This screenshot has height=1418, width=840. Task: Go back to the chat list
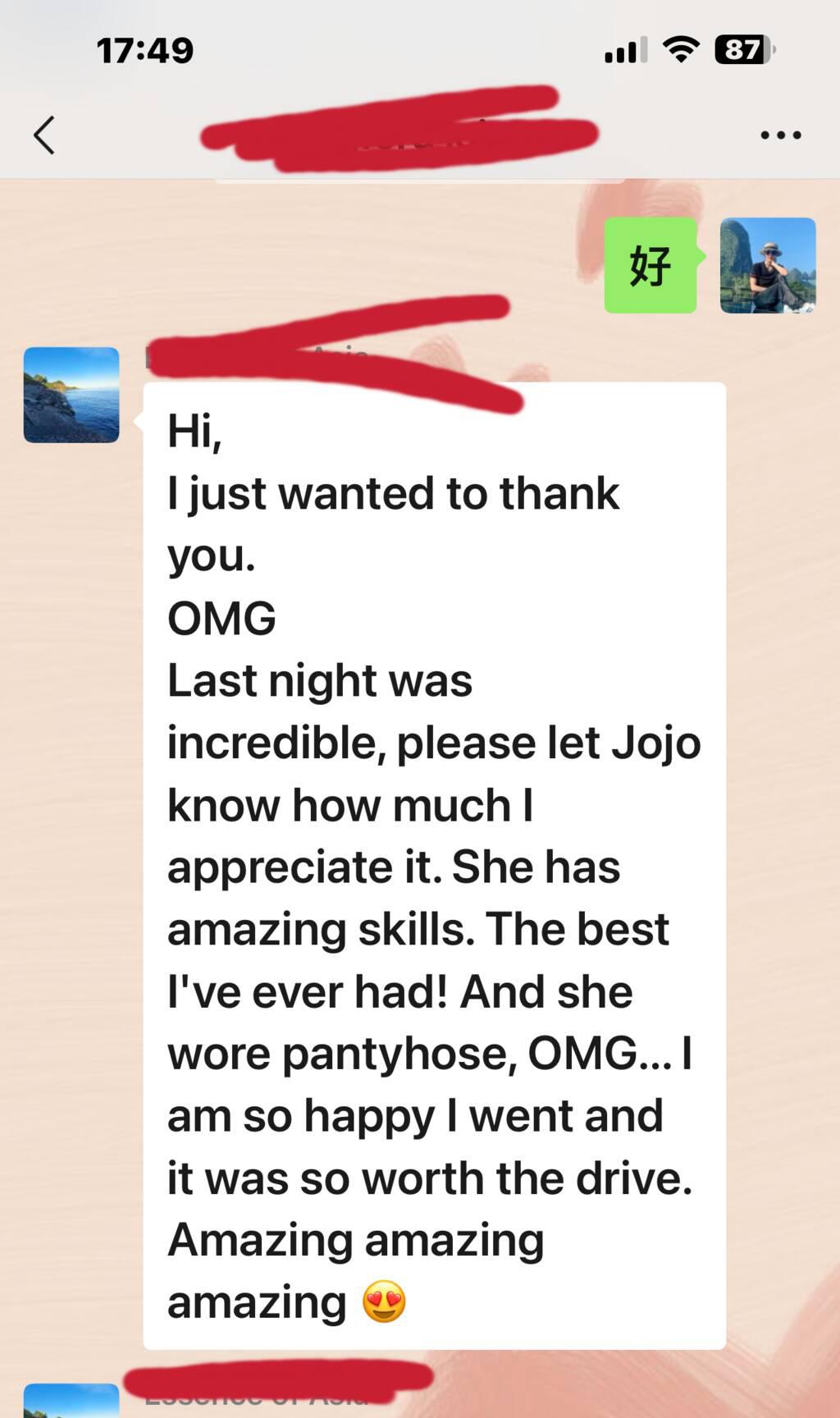click(44, 135)
